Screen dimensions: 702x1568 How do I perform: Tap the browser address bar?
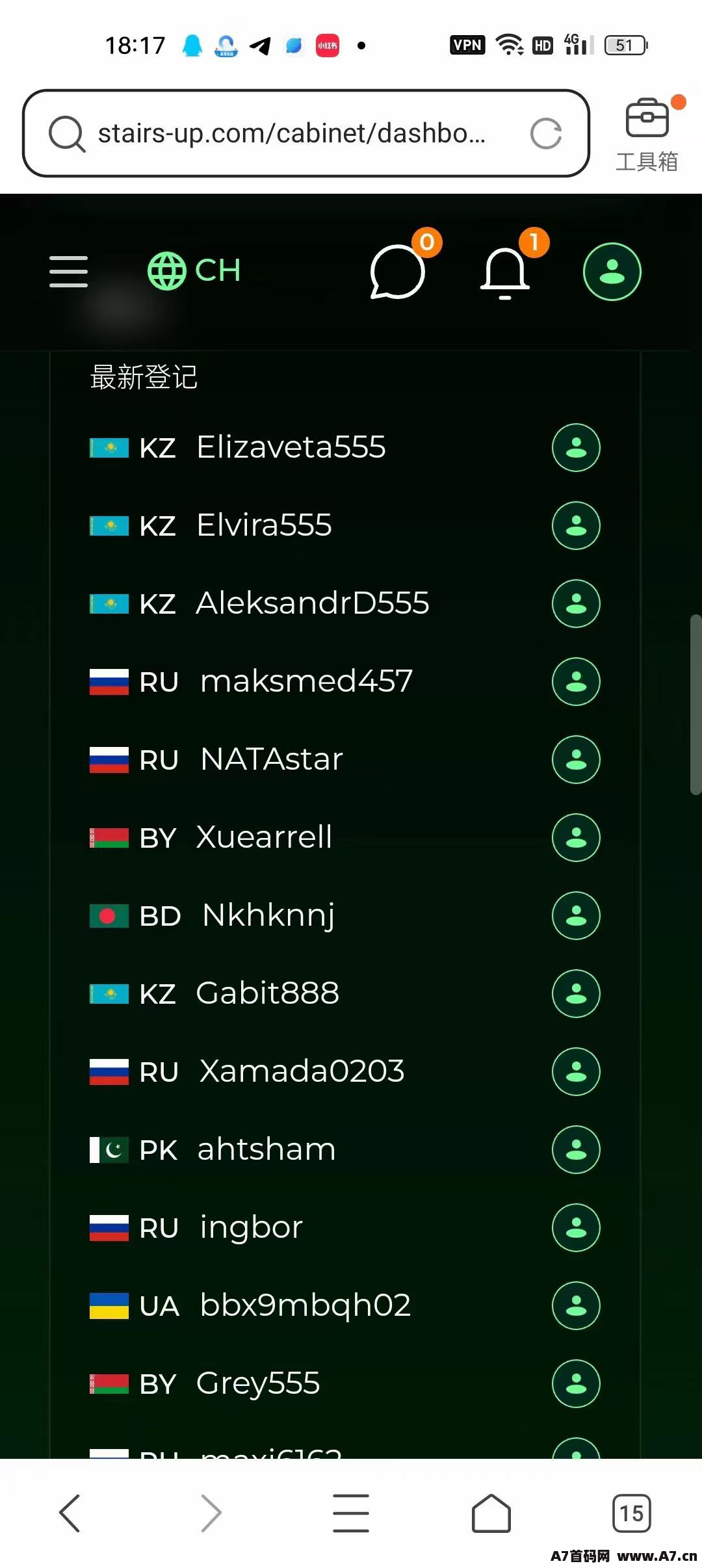[305, 133]
